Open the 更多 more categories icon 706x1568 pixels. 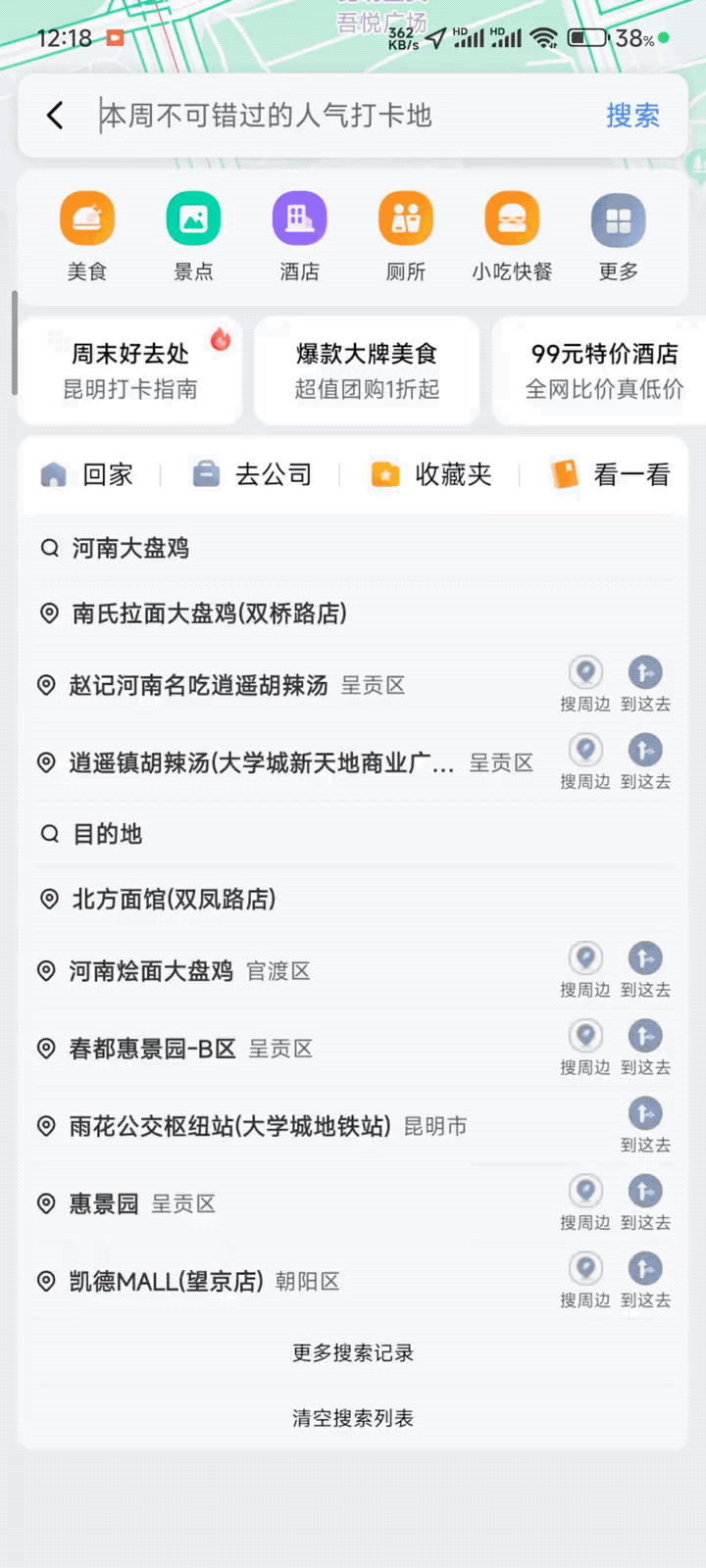(618, 218)
